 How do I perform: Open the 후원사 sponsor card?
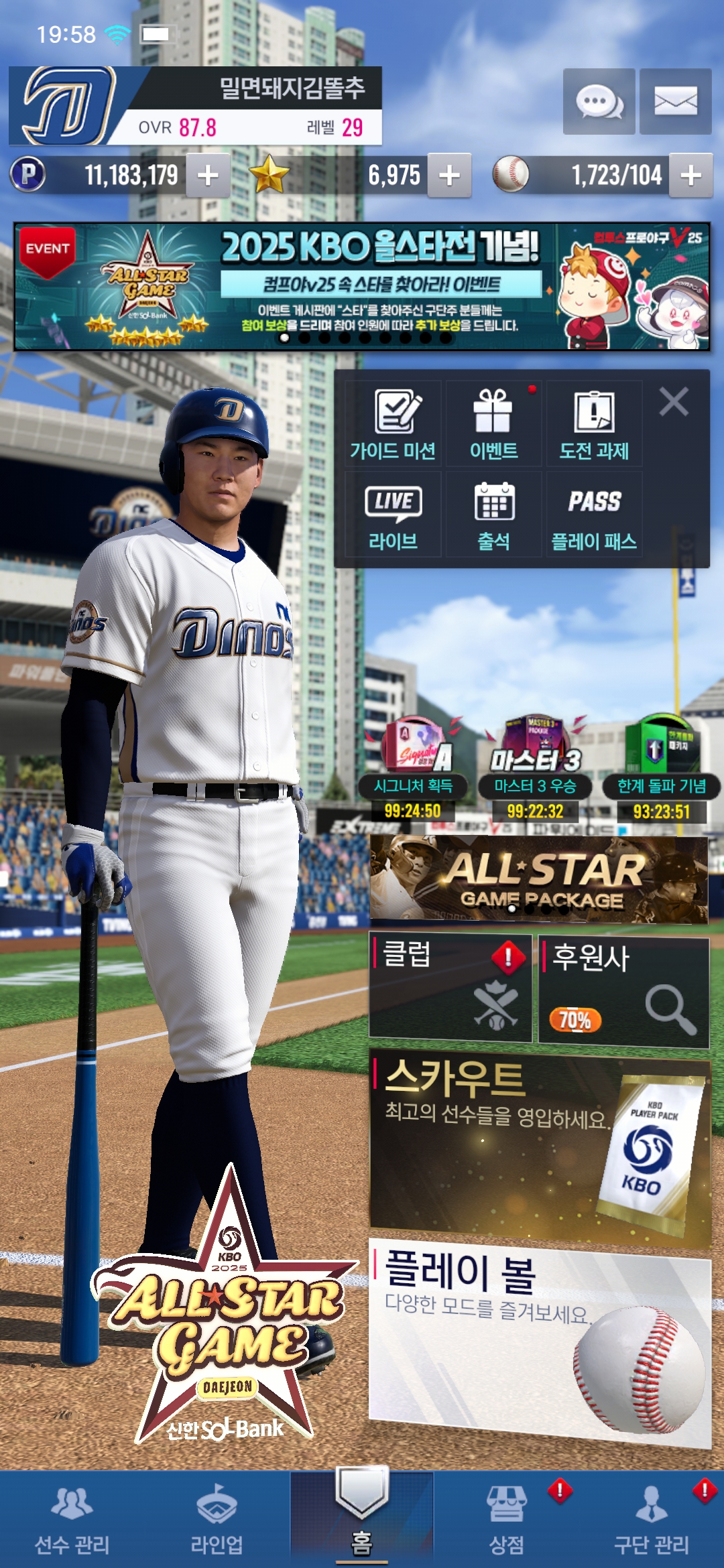coord(623,992)
